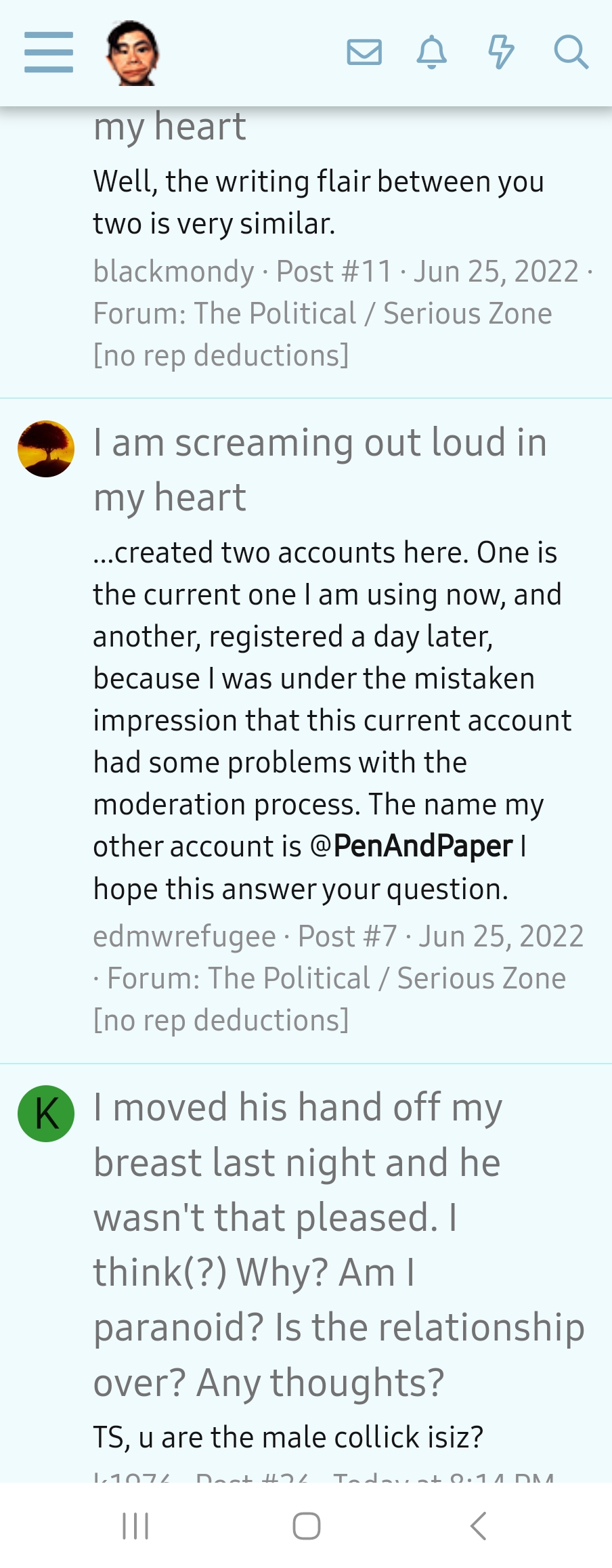Open the hamburger navigation menu

click(x=48, y=52)
